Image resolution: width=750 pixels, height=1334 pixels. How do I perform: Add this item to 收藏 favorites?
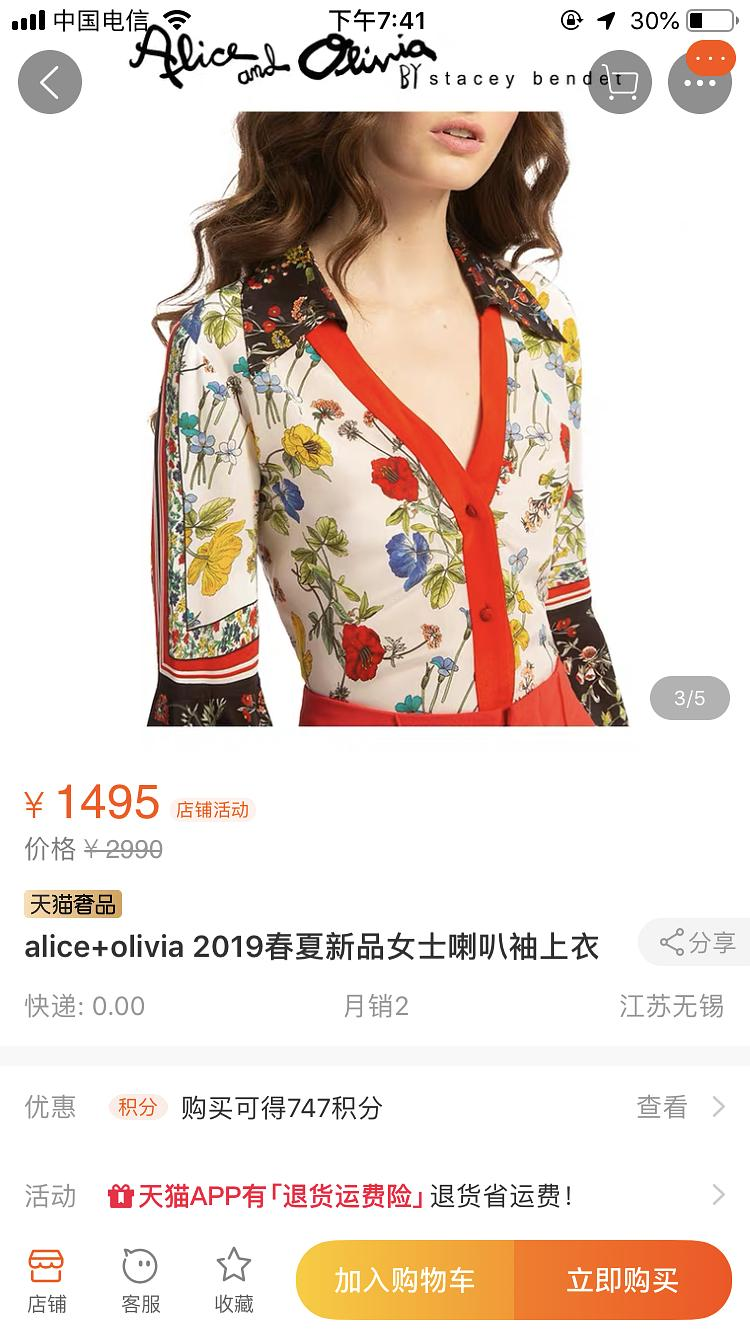(x=234, y=1280)
